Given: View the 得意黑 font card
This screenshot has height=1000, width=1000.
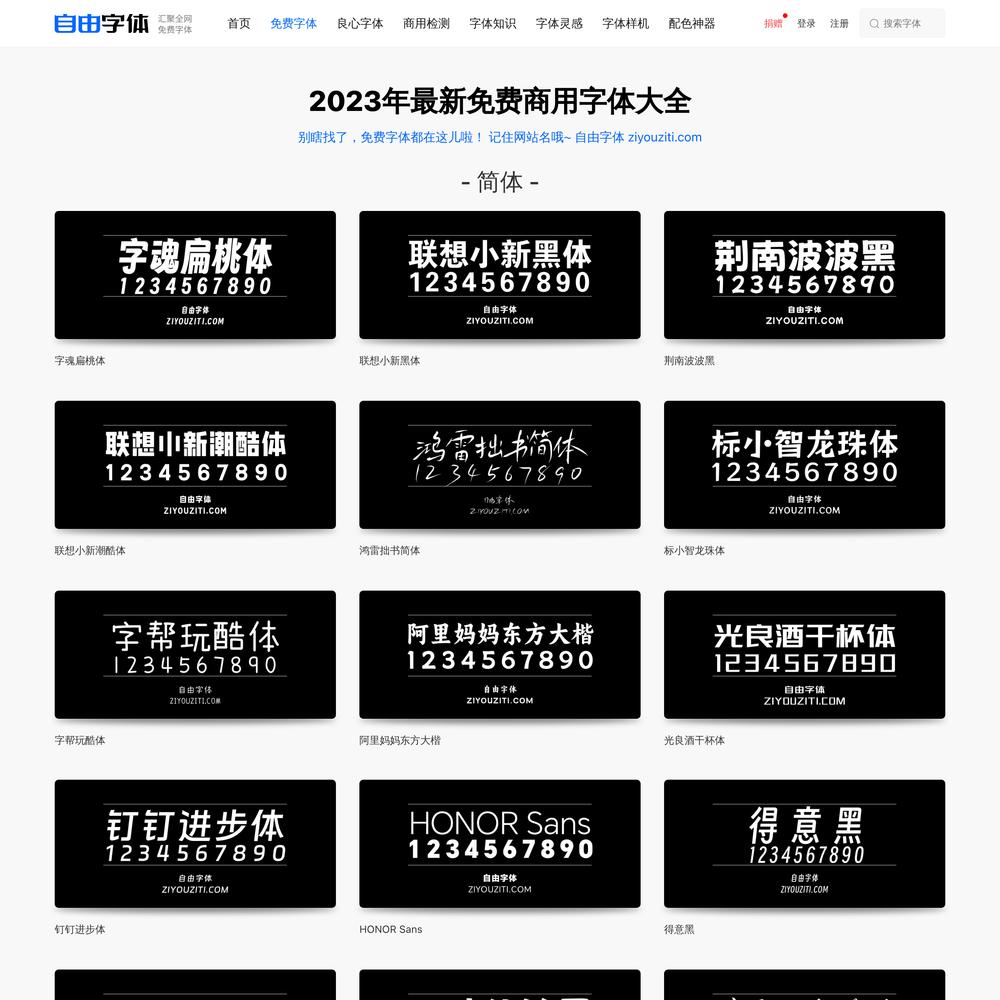Looking at the screenshot, I should (x=804, y=844).
